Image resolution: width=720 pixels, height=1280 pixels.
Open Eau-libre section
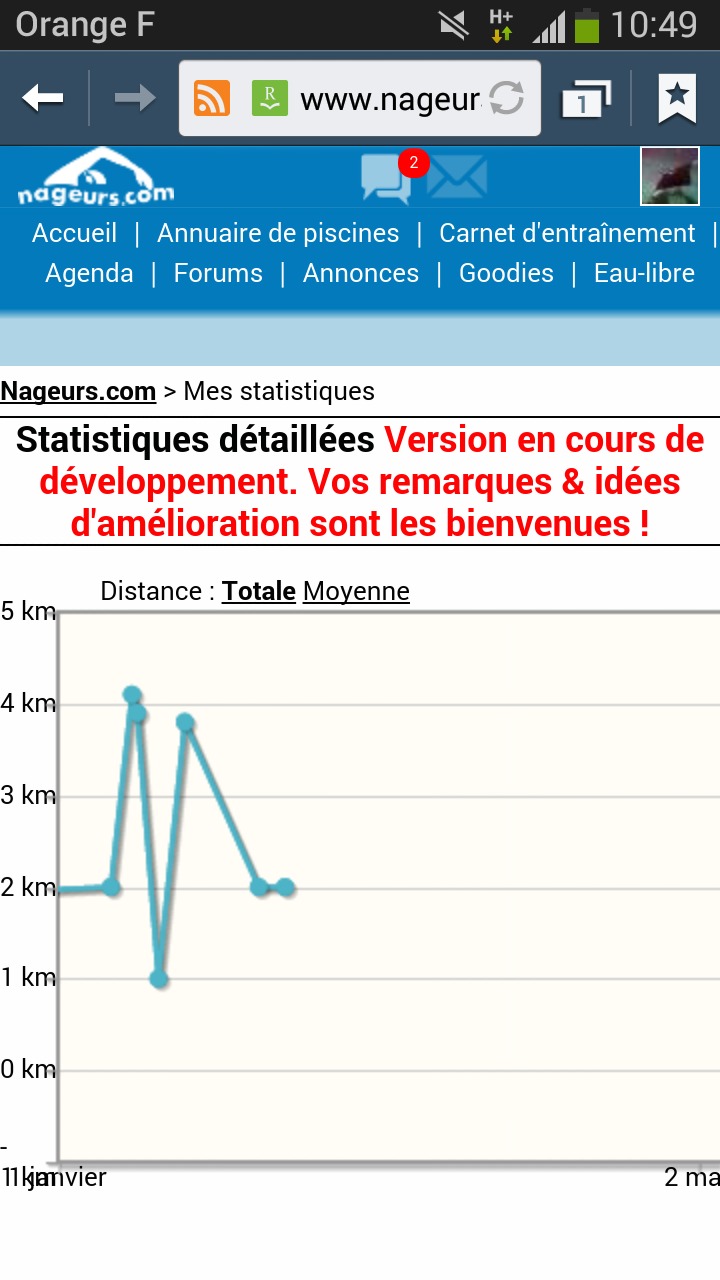tap(644, 273)
